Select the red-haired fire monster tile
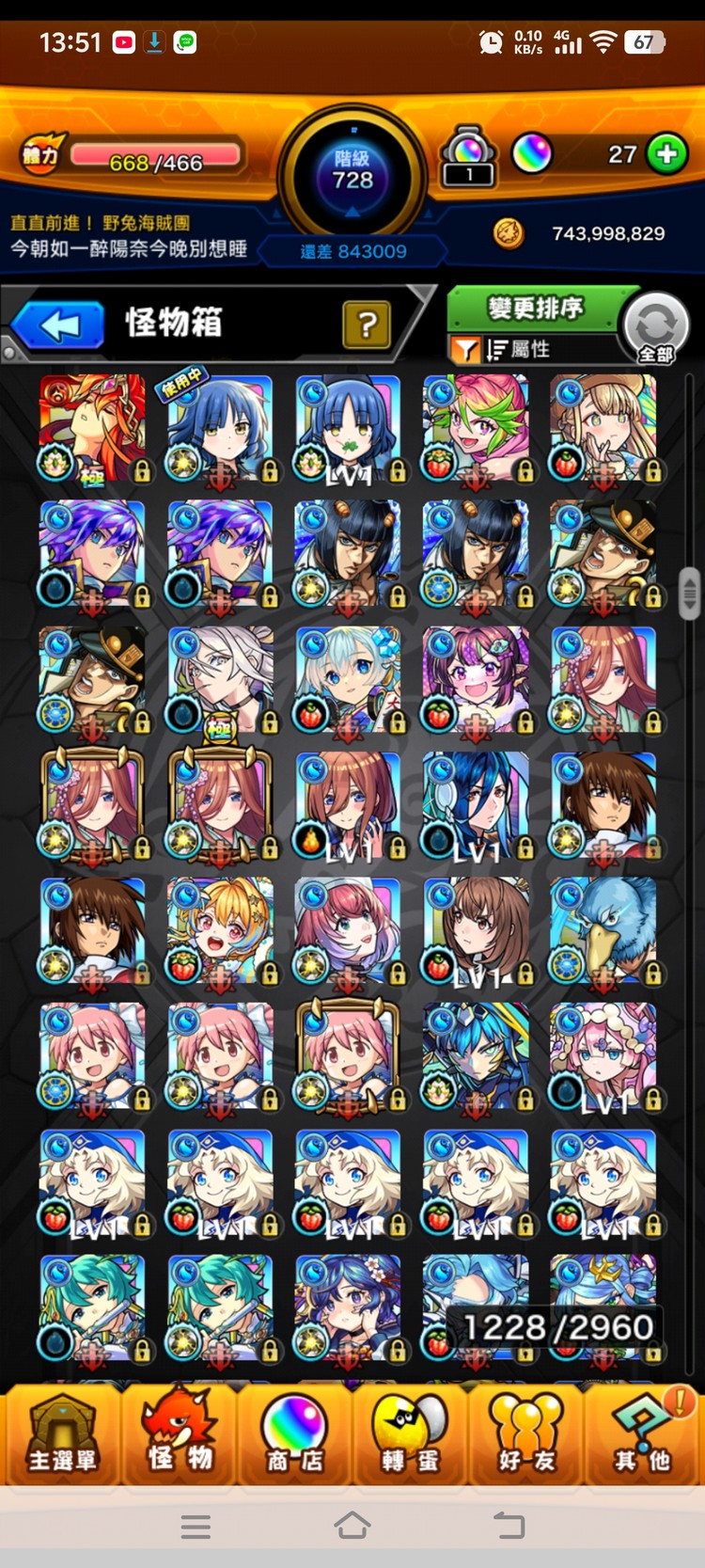This screenshot has width=705, height=1568. pos(92,428)
